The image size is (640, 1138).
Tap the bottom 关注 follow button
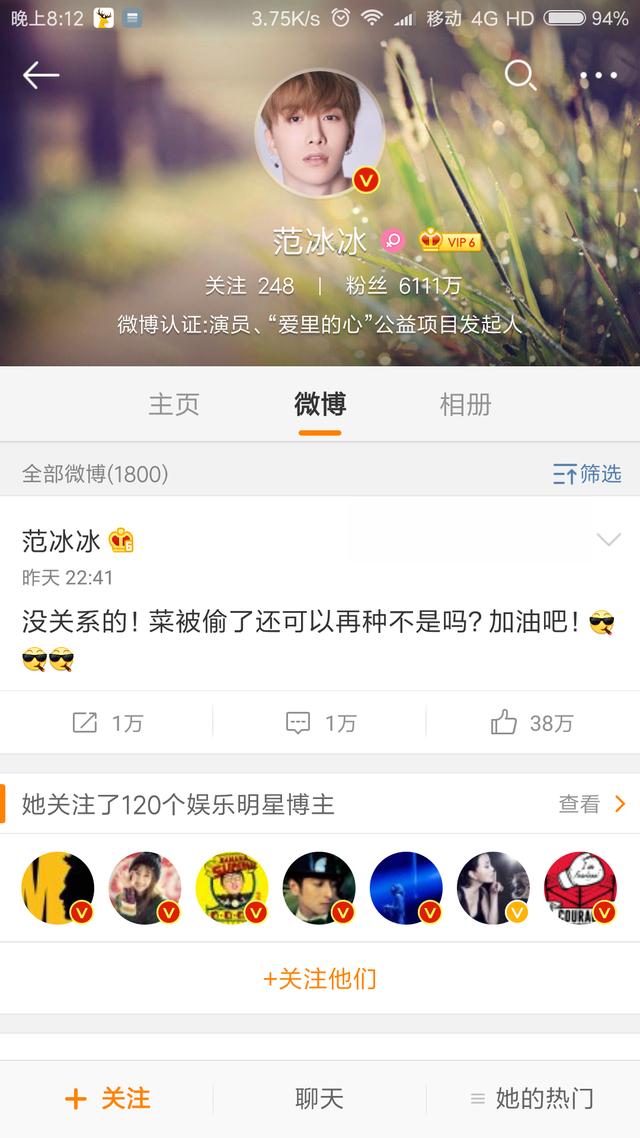coord(107,1099)
